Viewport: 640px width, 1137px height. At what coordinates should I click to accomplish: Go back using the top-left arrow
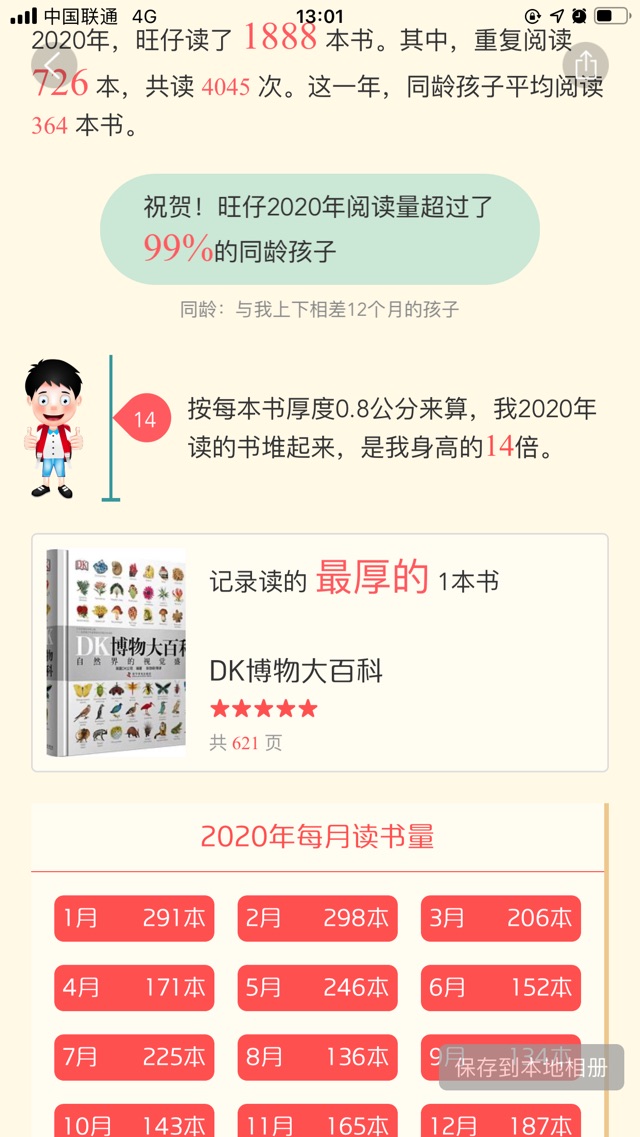53,65
